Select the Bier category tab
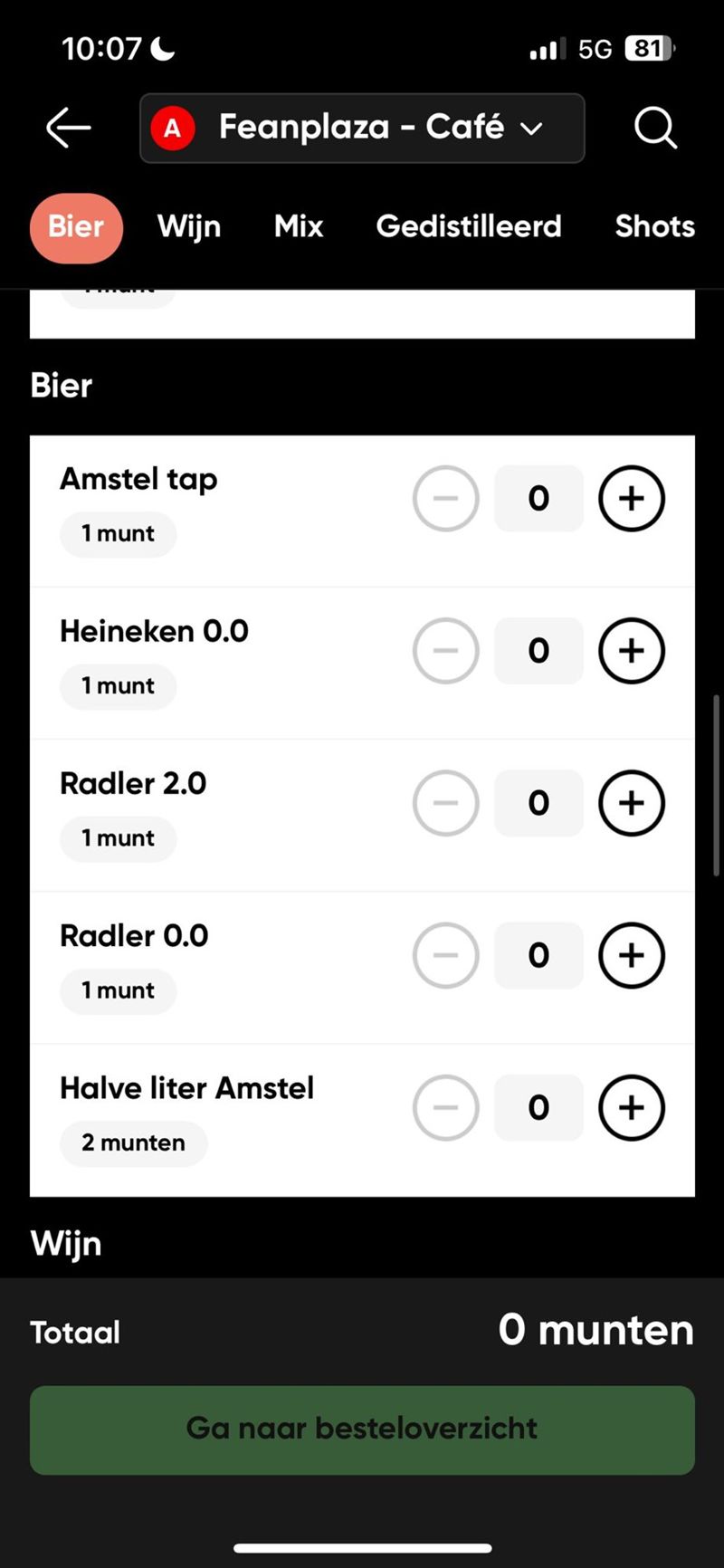The height and width of the screenshot is (1568, 724). (x=76, y=227)
